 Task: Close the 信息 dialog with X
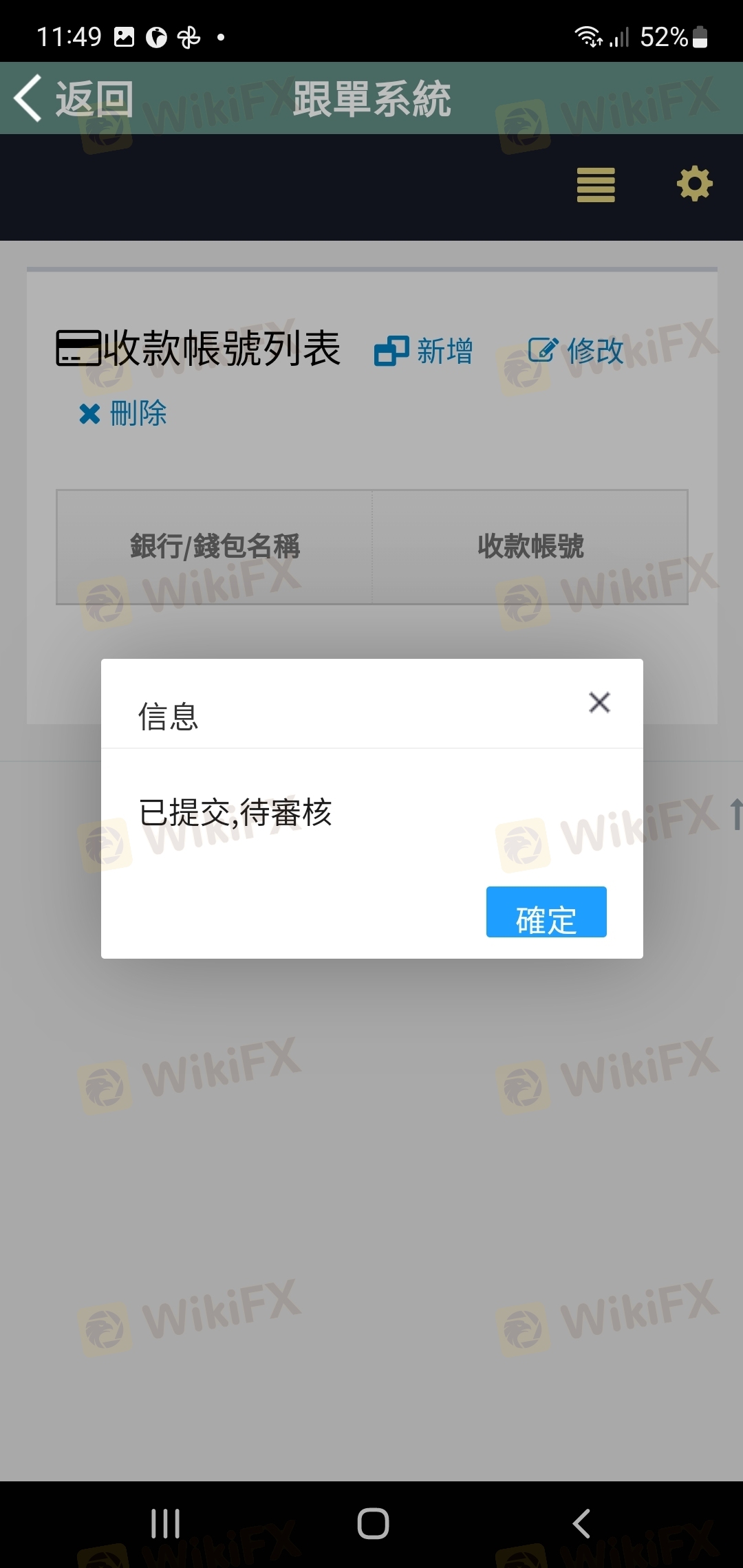pyautogui.click(x=599, y=702)
